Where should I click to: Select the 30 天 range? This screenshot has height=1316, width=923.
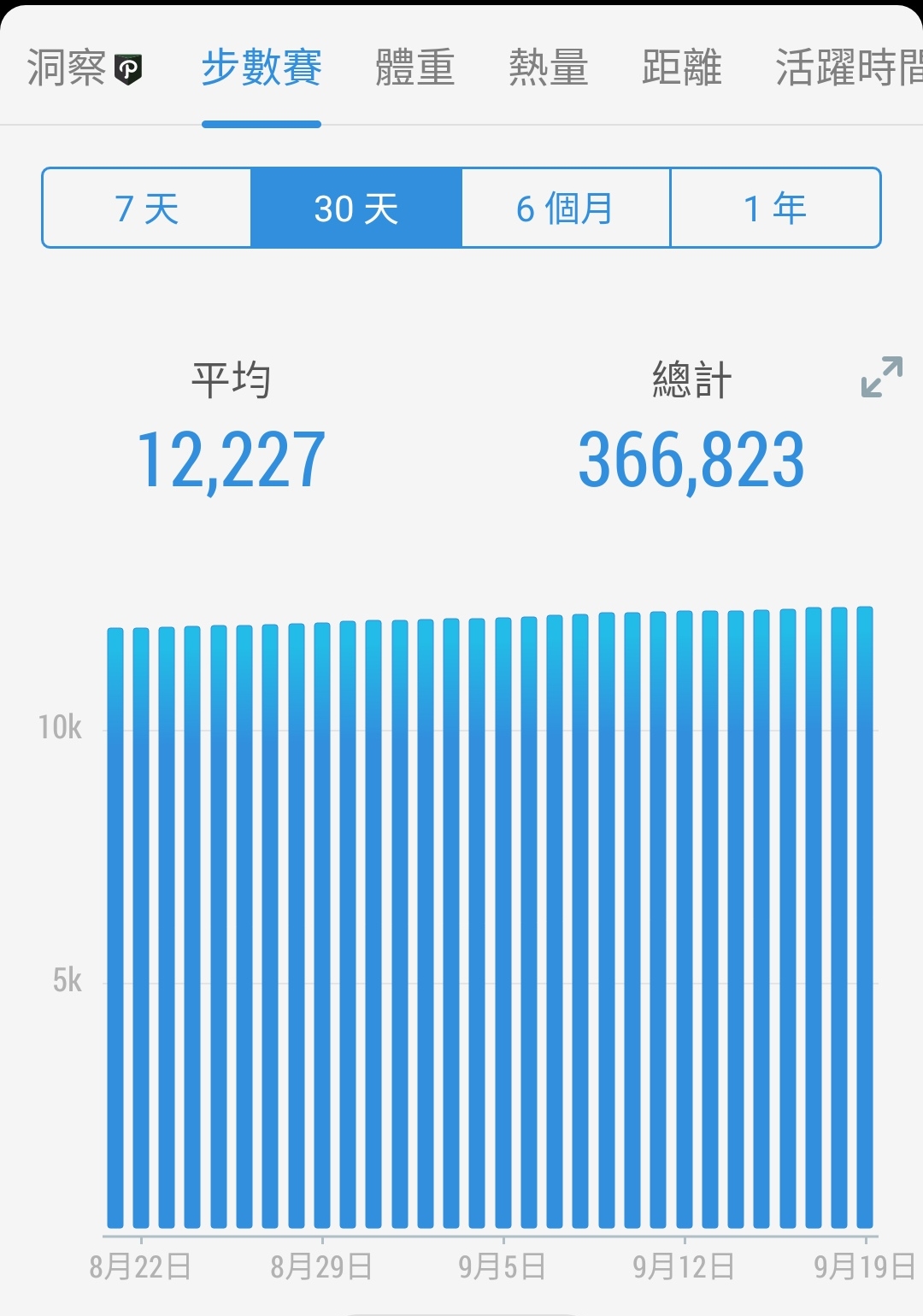(x=356, y=209)
